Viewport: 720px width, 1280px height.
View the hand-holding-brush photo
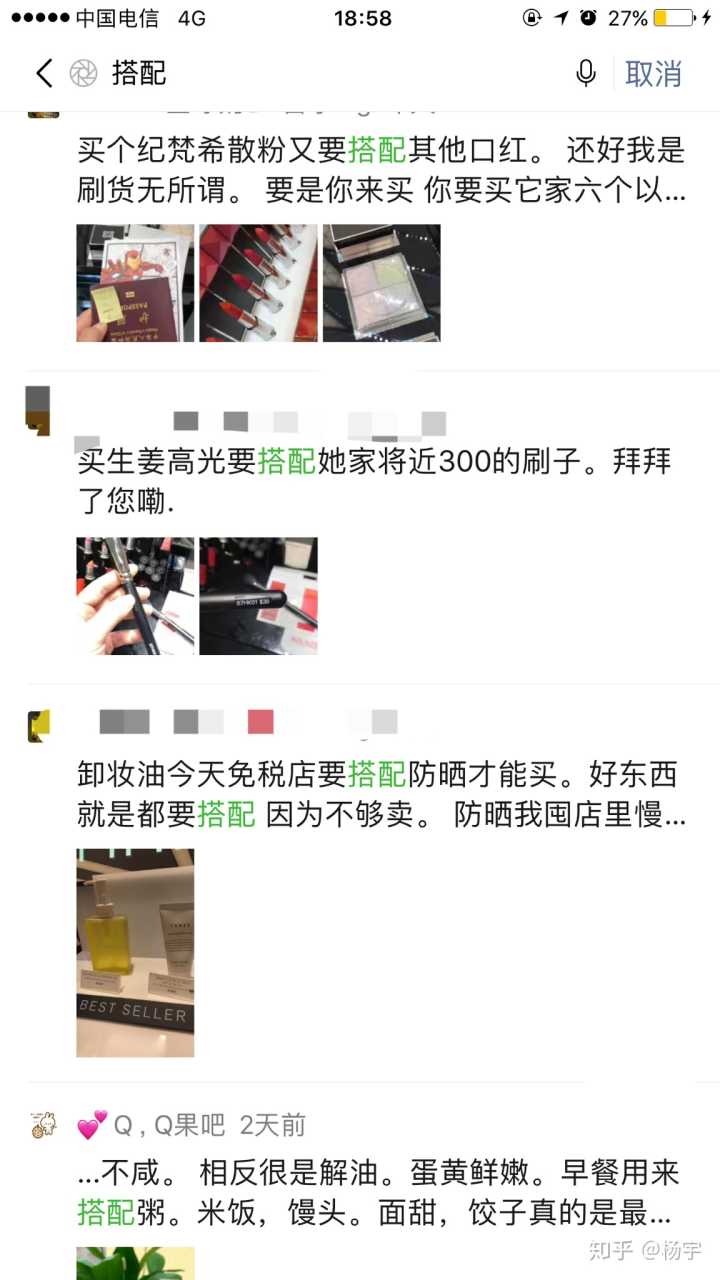135,596
